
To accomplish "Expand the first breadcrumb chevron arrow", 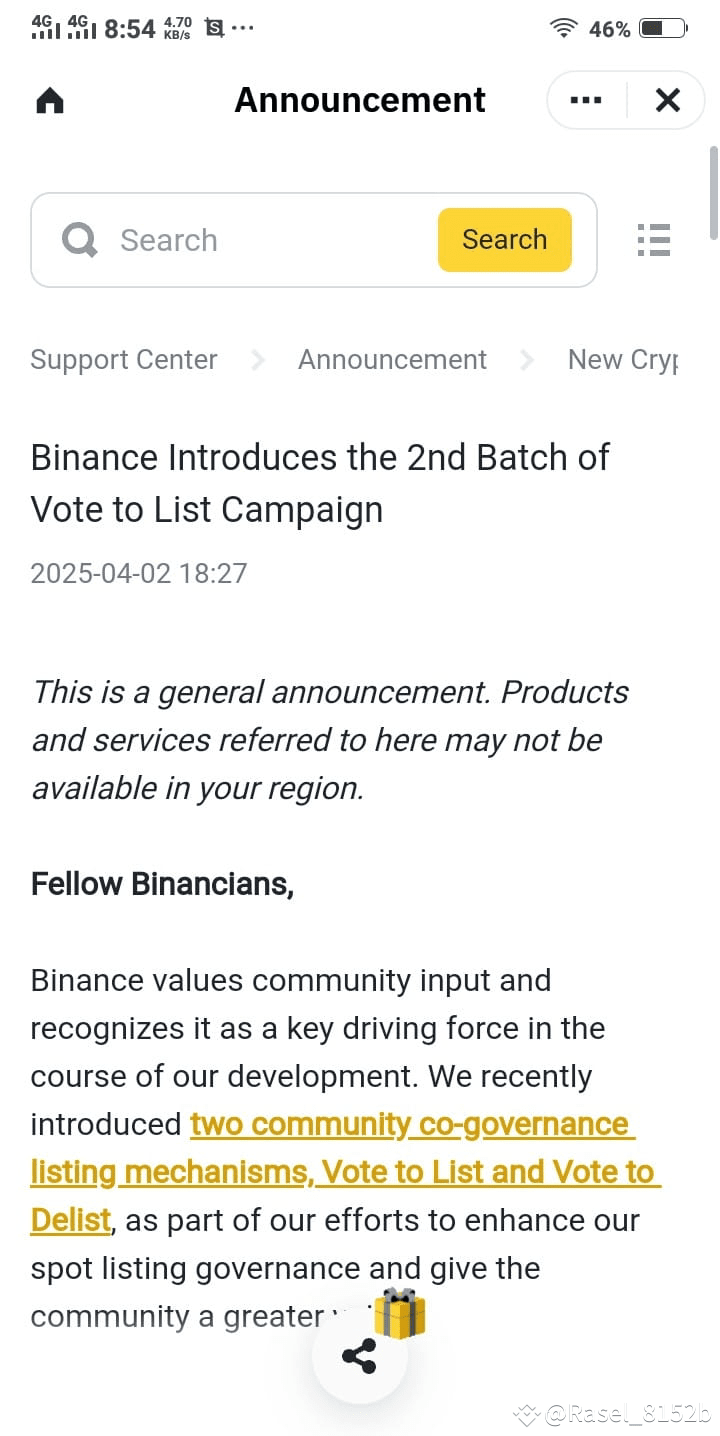I will pyautogui.click(x=257, y=359).
